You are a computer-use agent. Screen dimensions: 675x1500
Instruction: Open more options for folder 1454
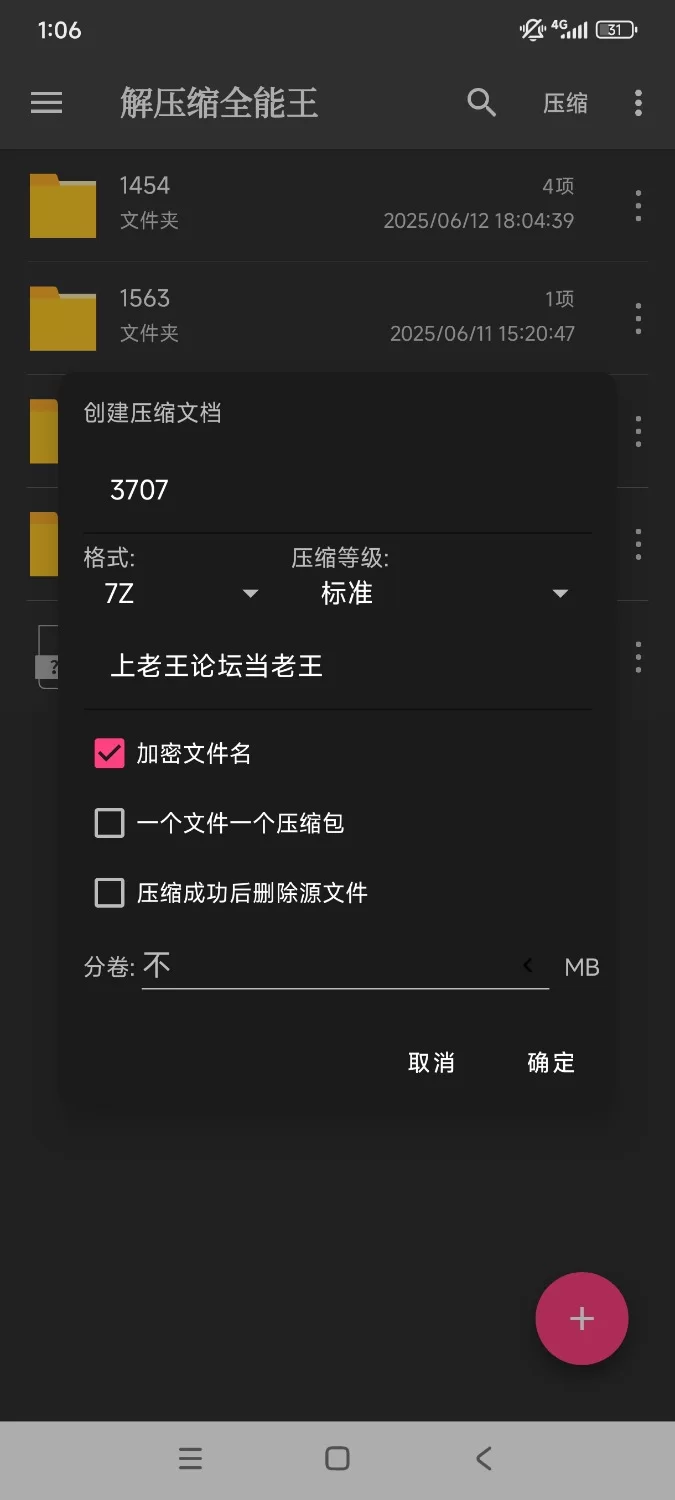[638, 206]
